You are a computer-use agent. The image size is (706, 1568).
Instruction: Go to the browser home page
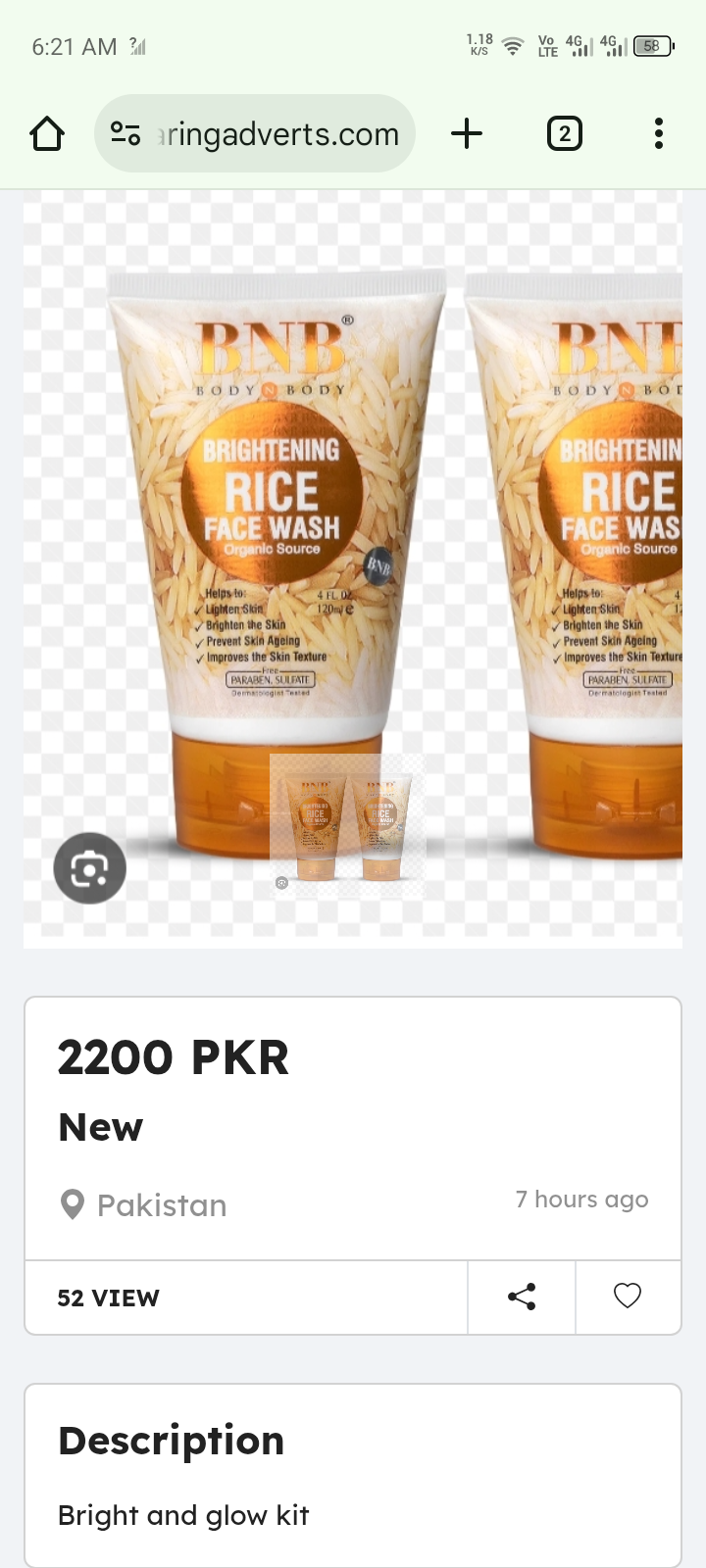point(47,133)
